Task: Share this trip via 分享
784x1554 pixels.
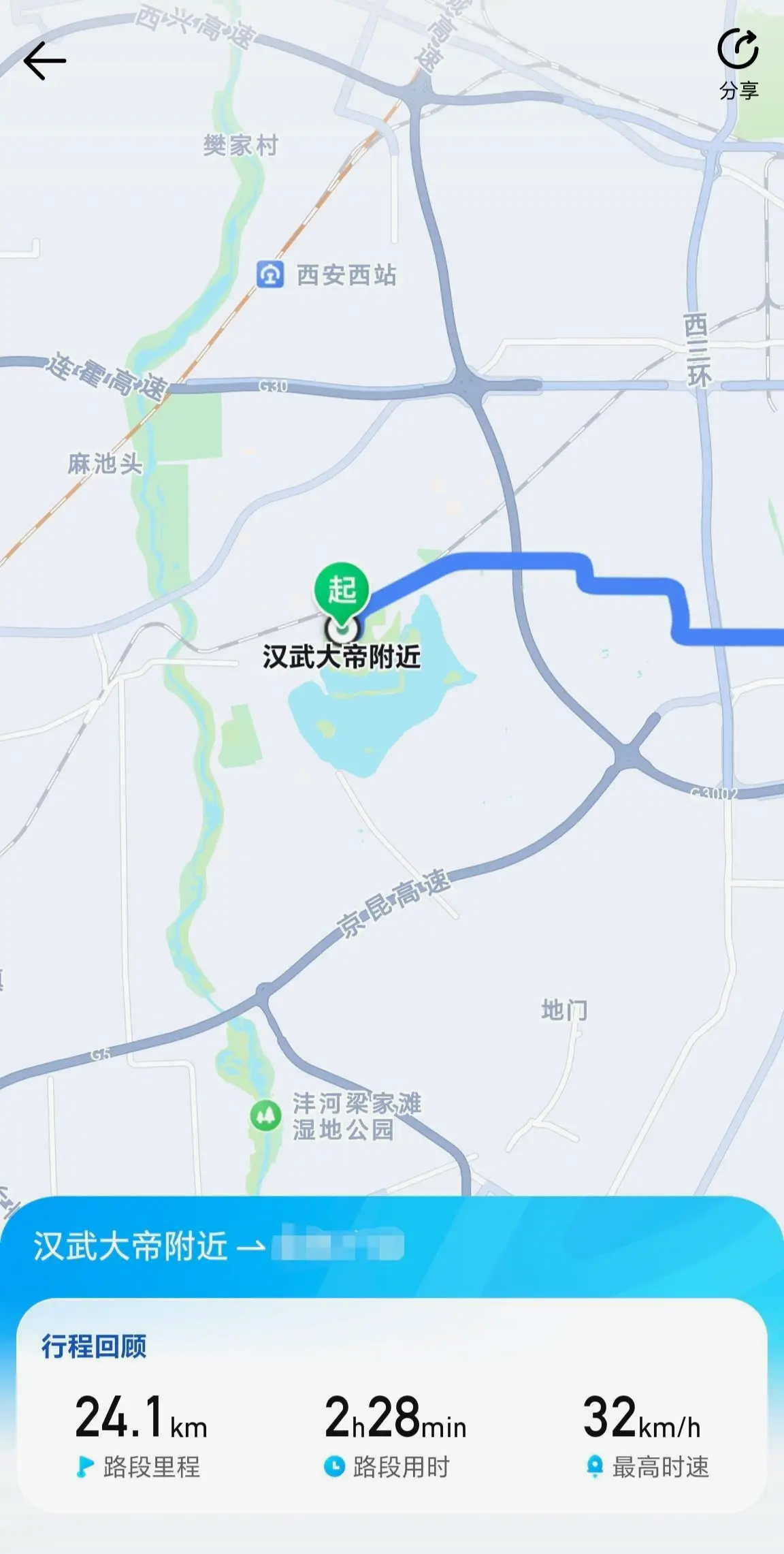Action: [x=738, y=63]
